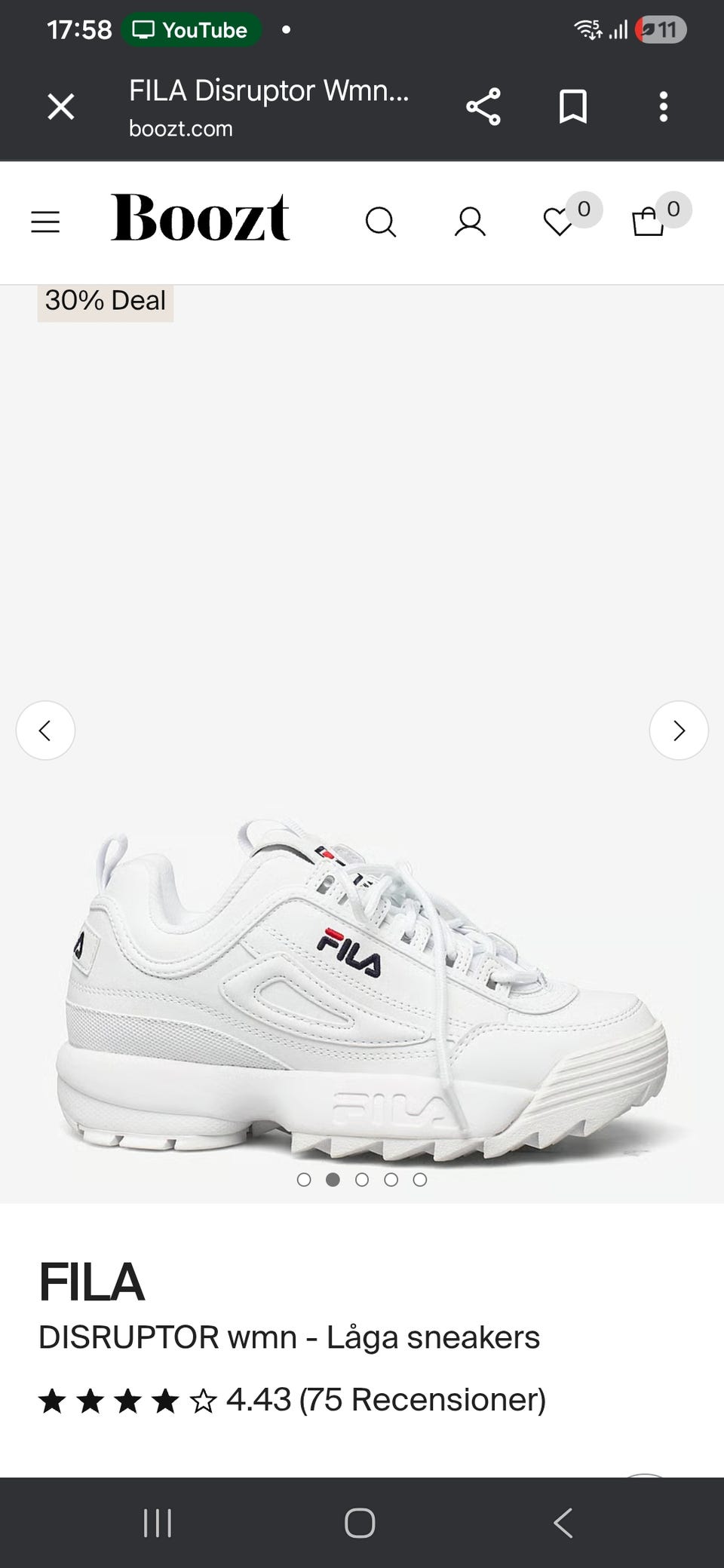Close the browser custom tab

(60, 106)
